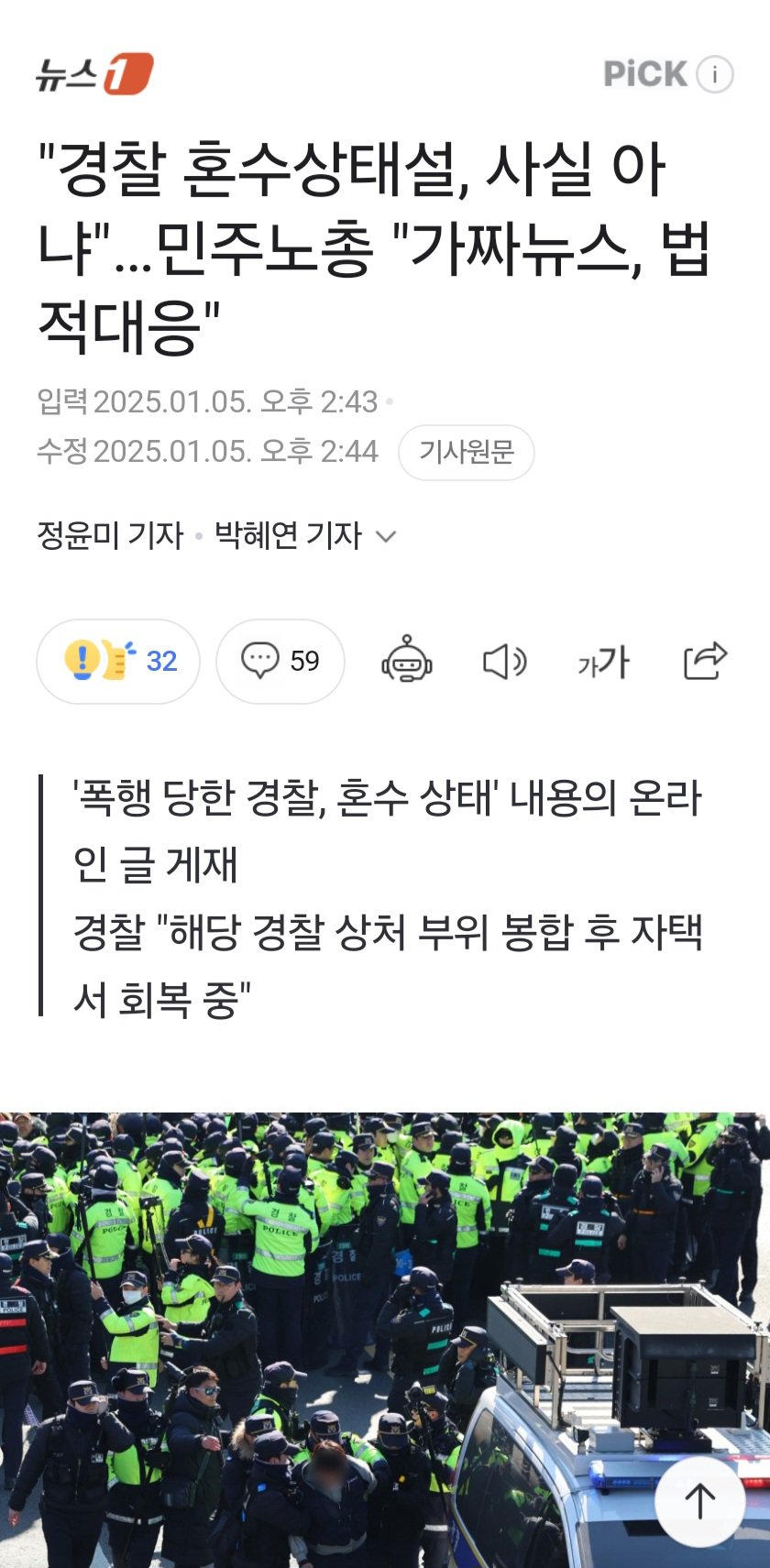Open the AI summary robot icon
This screenshot has width=770, height=1568.
point(406,661)
